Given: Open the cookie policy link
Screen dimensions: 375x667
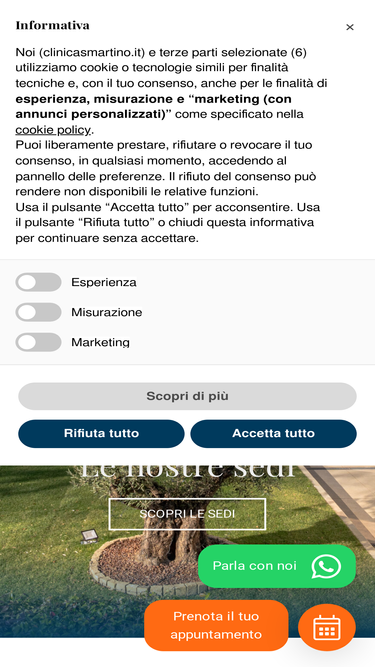Looking at the screenshot, I should 53,130.
